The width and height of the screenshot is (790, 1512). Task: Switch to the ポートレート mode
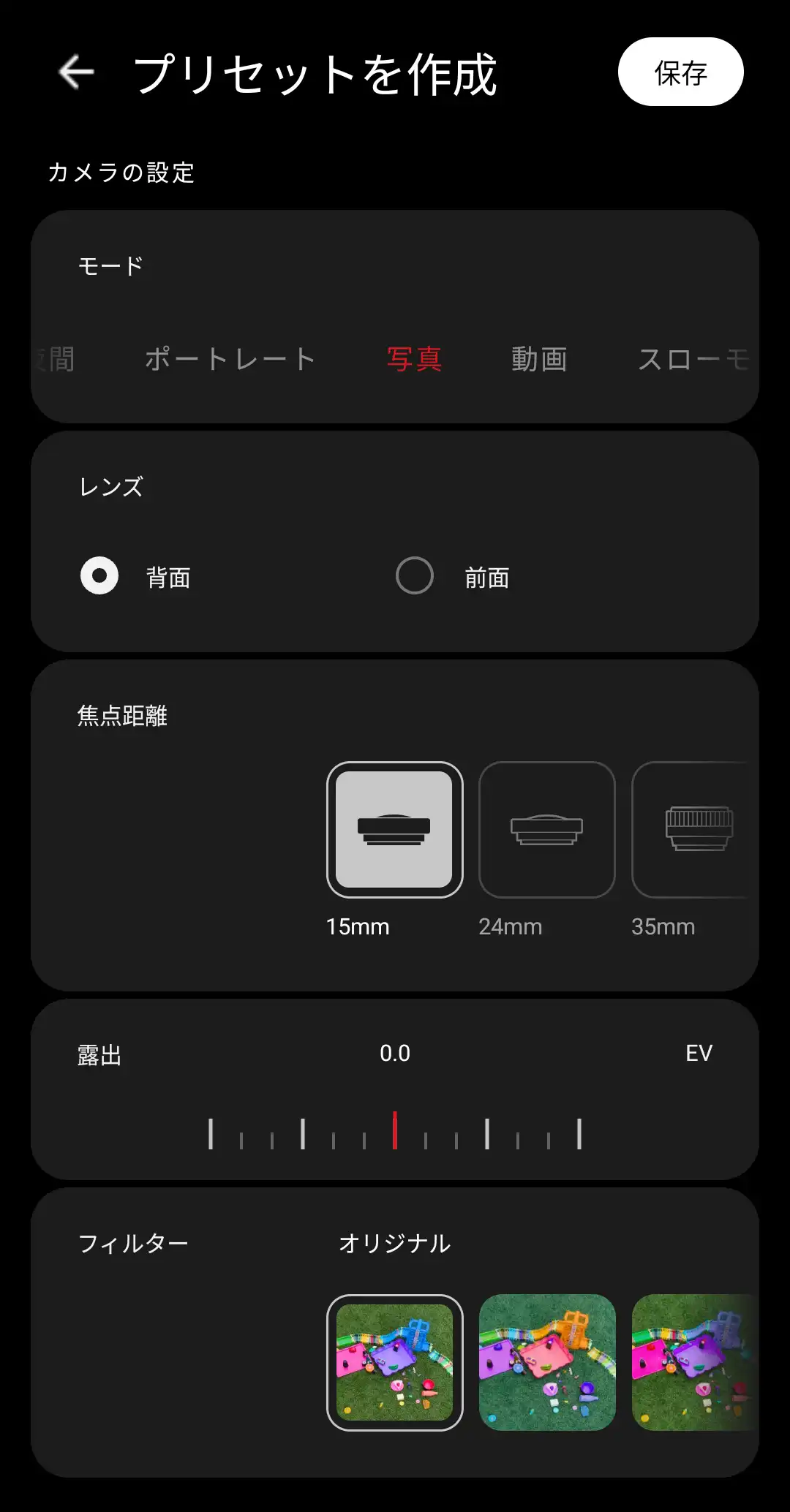point(229,359)
